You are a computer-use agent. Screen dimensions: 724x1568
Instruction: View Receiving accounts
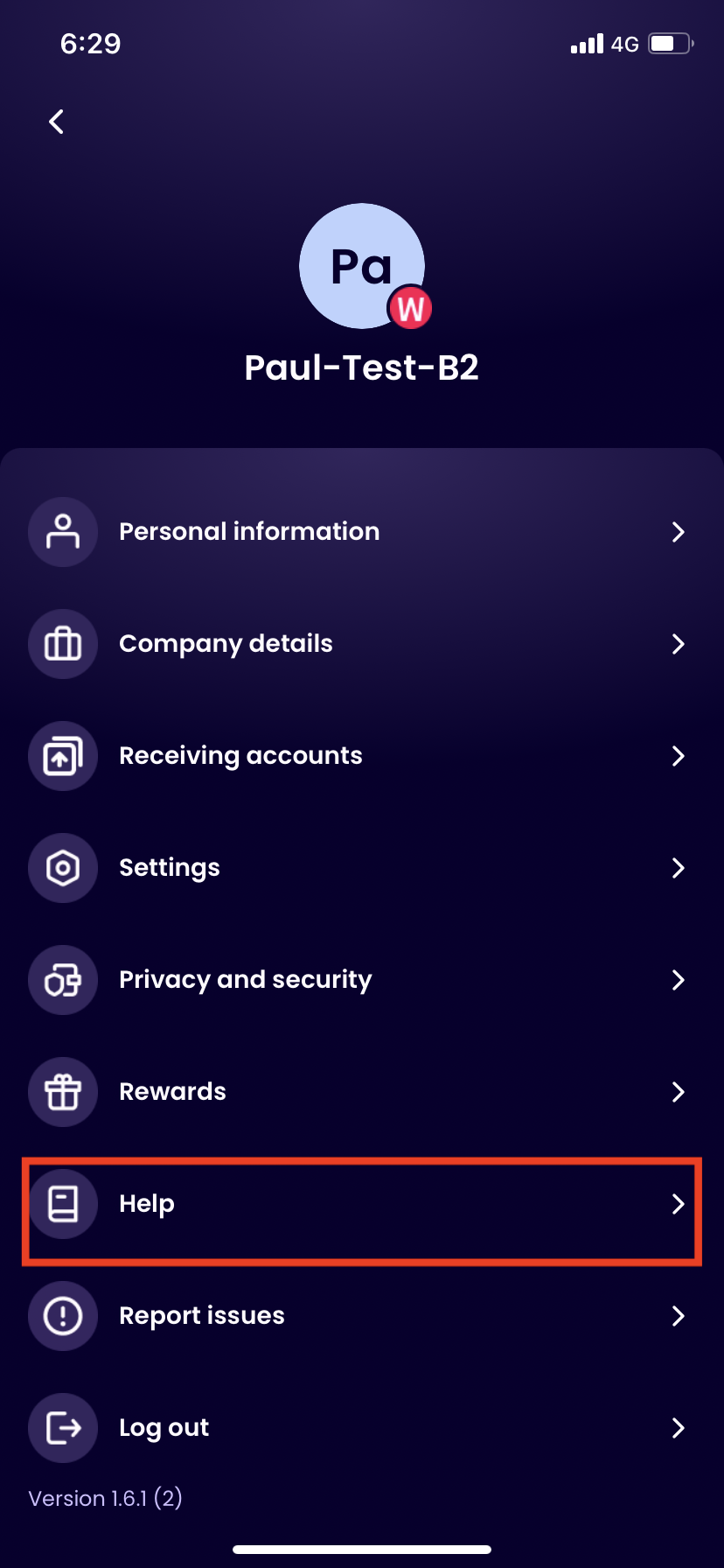click(361, 756)
